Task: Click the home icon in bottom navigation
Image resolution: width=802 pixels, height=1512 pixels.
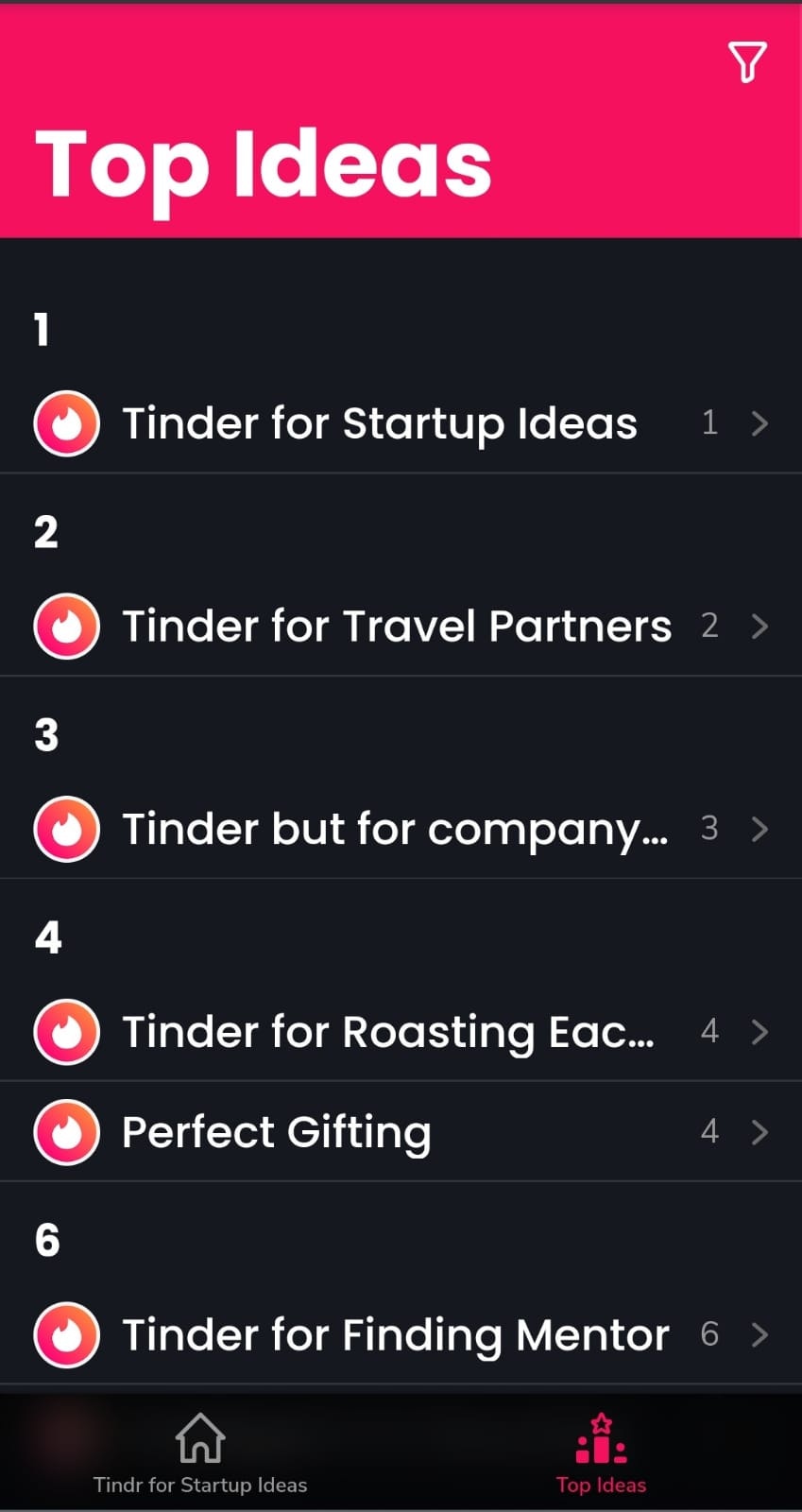Action: [x=200, y=1437]
